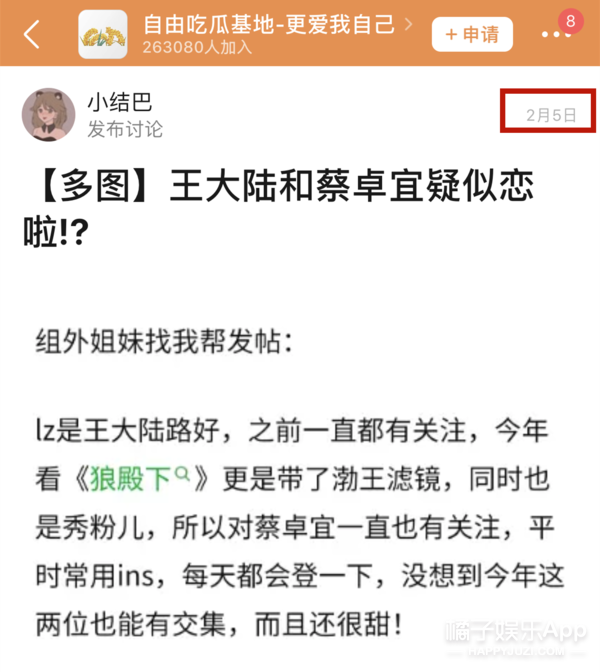The image size is (600, 672).
Task: Open the three-dot overflow menu
Action: [555, 35]
